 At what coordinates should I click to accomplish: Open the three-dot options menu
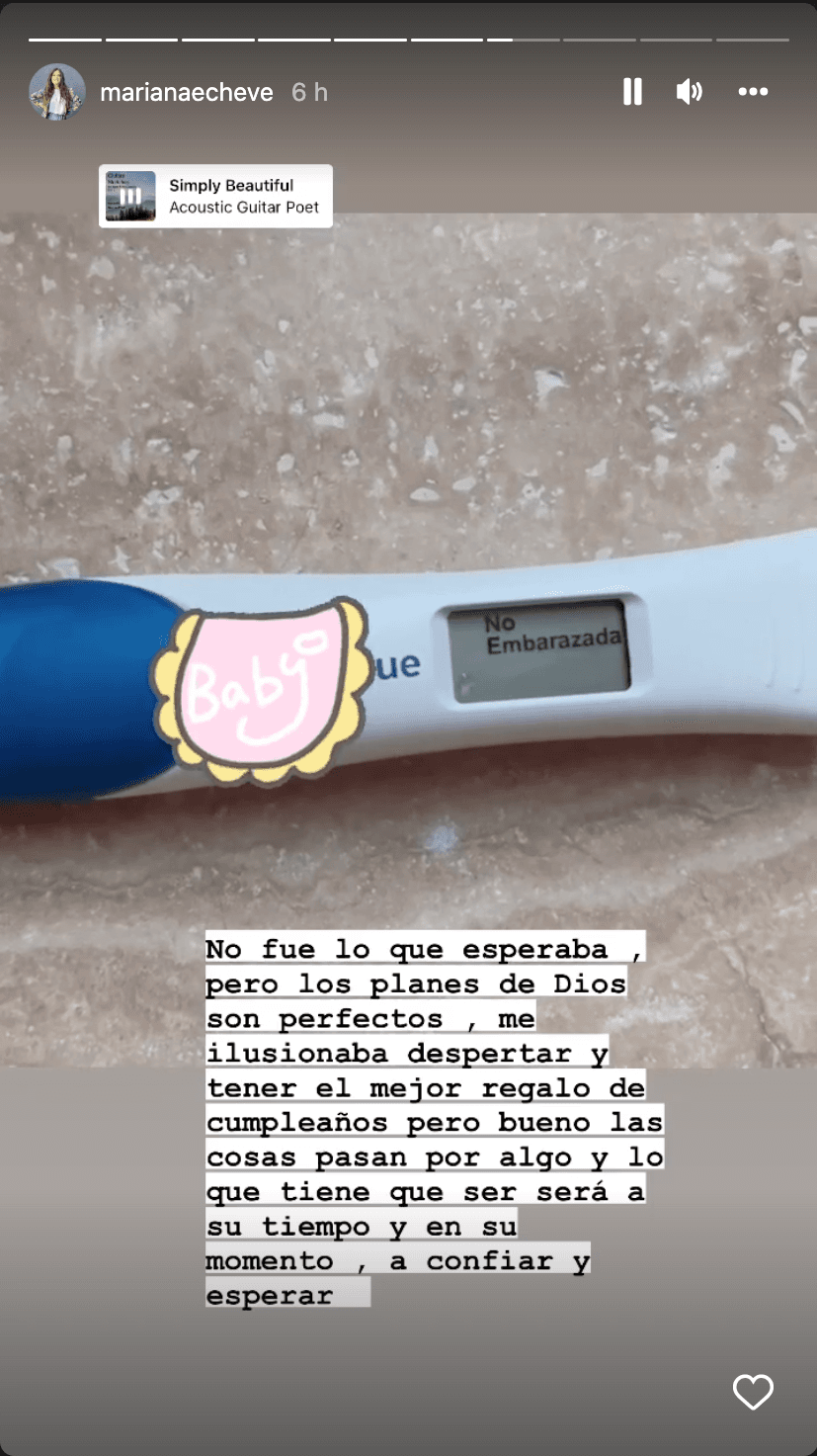[753, 92]
